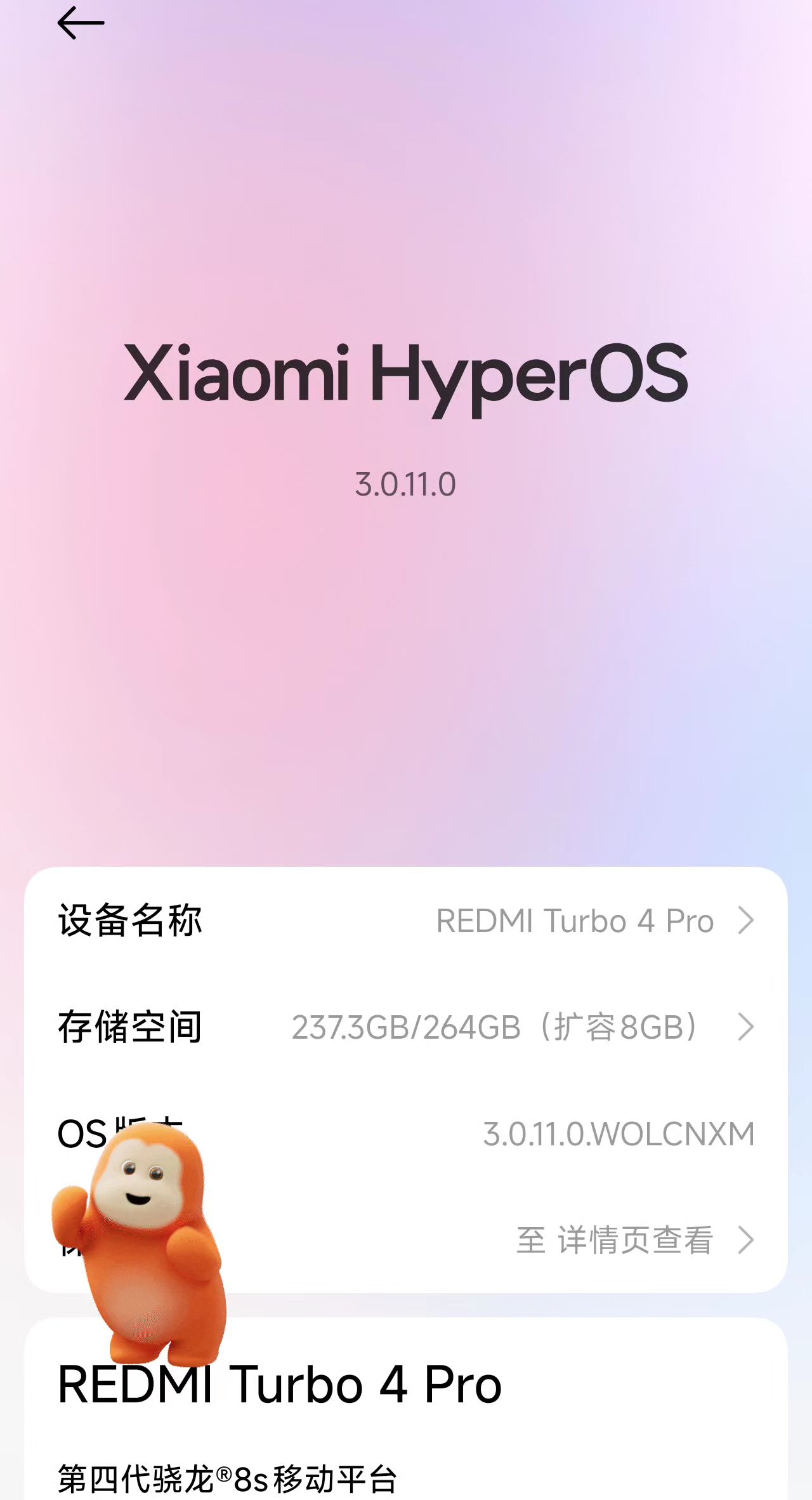The image size is (812, 1500).
Task: Tap the settings card containing 设备名称
Action: (406, 1079)
